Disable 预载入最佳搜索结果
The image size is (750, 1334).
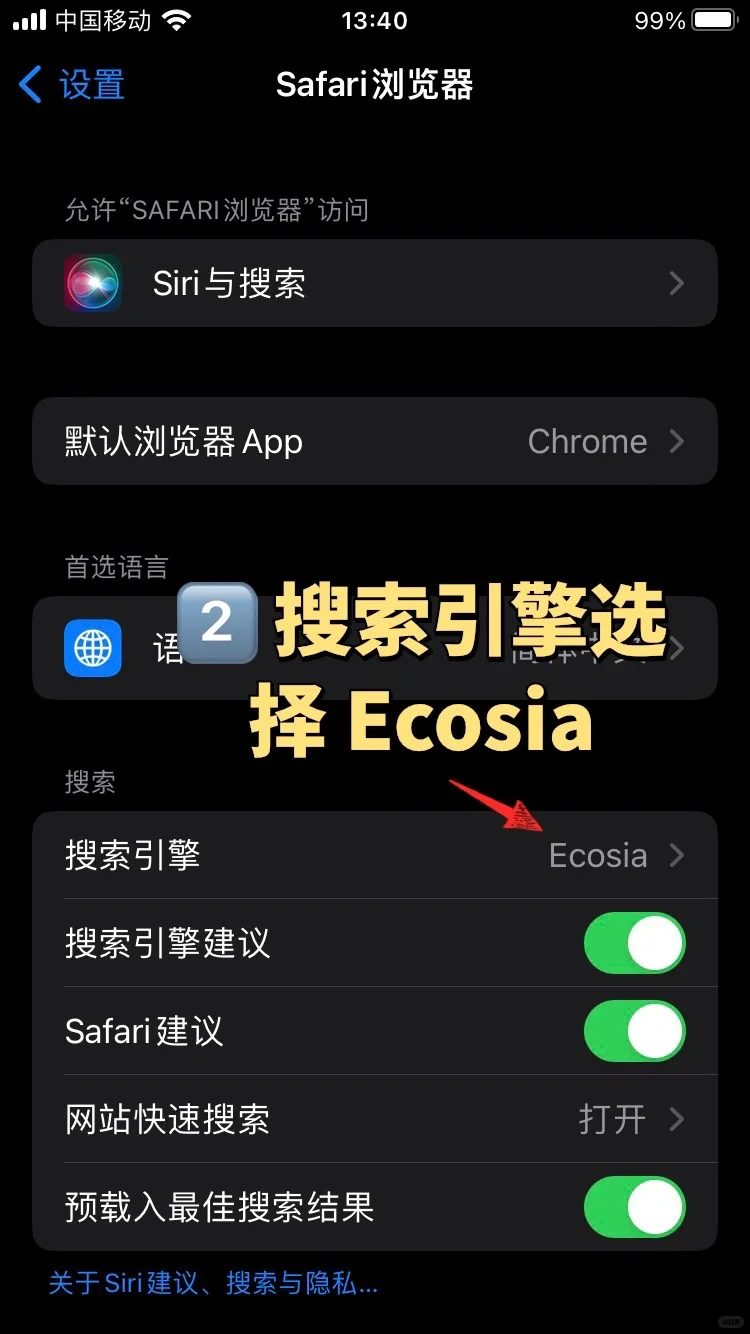(x=635, y=1207)
